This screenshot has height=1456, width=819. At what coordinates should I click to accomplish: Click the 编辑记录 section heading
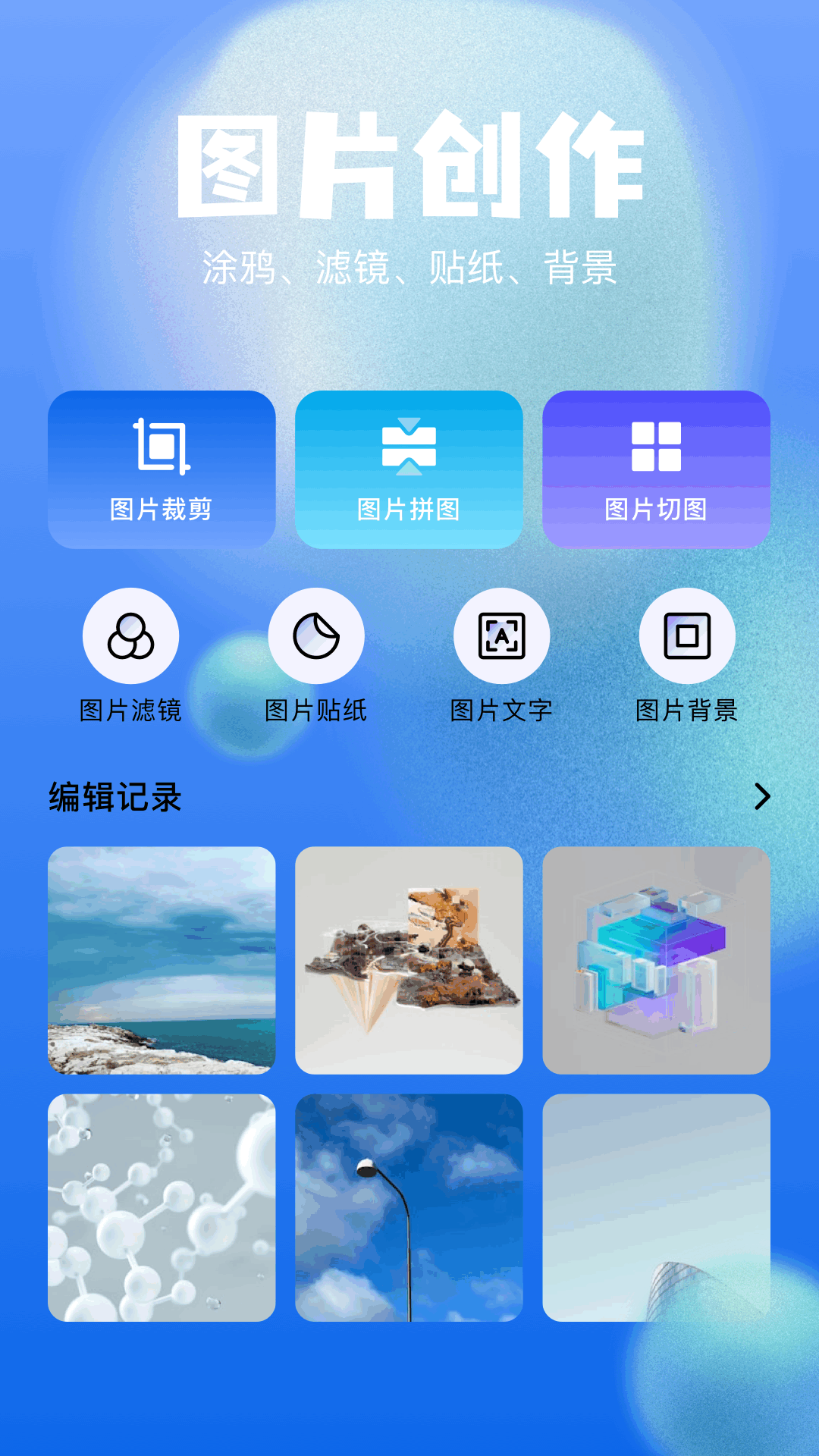[114, 797]
